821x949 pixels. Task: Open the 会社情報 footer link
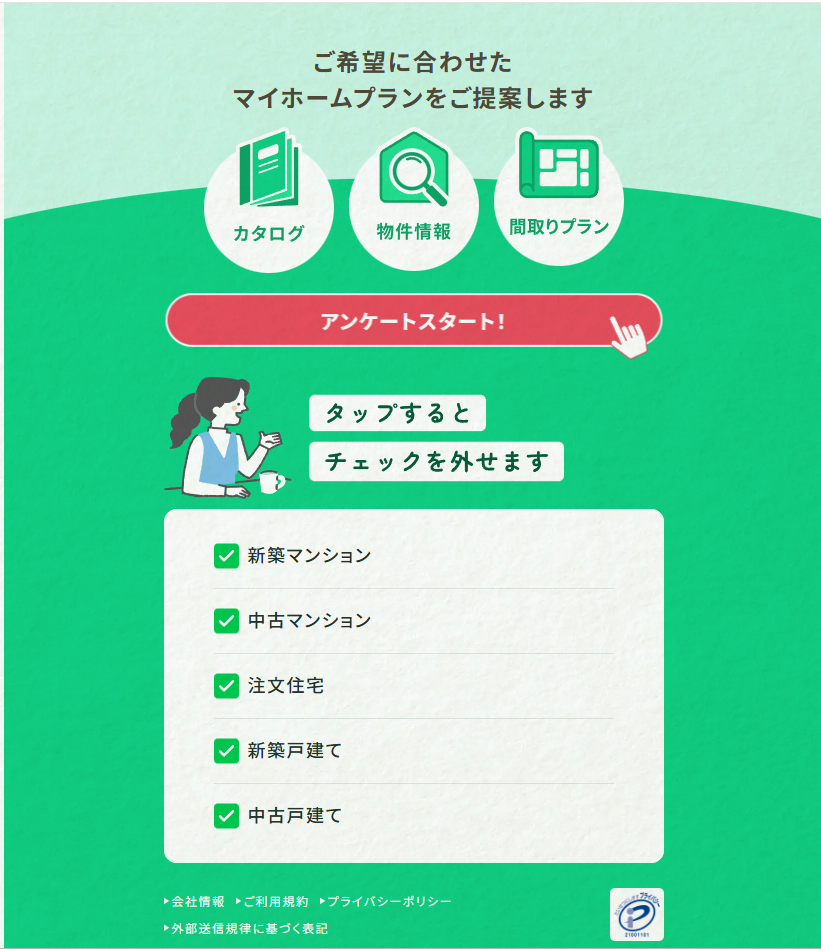click(x=197, y=902)
